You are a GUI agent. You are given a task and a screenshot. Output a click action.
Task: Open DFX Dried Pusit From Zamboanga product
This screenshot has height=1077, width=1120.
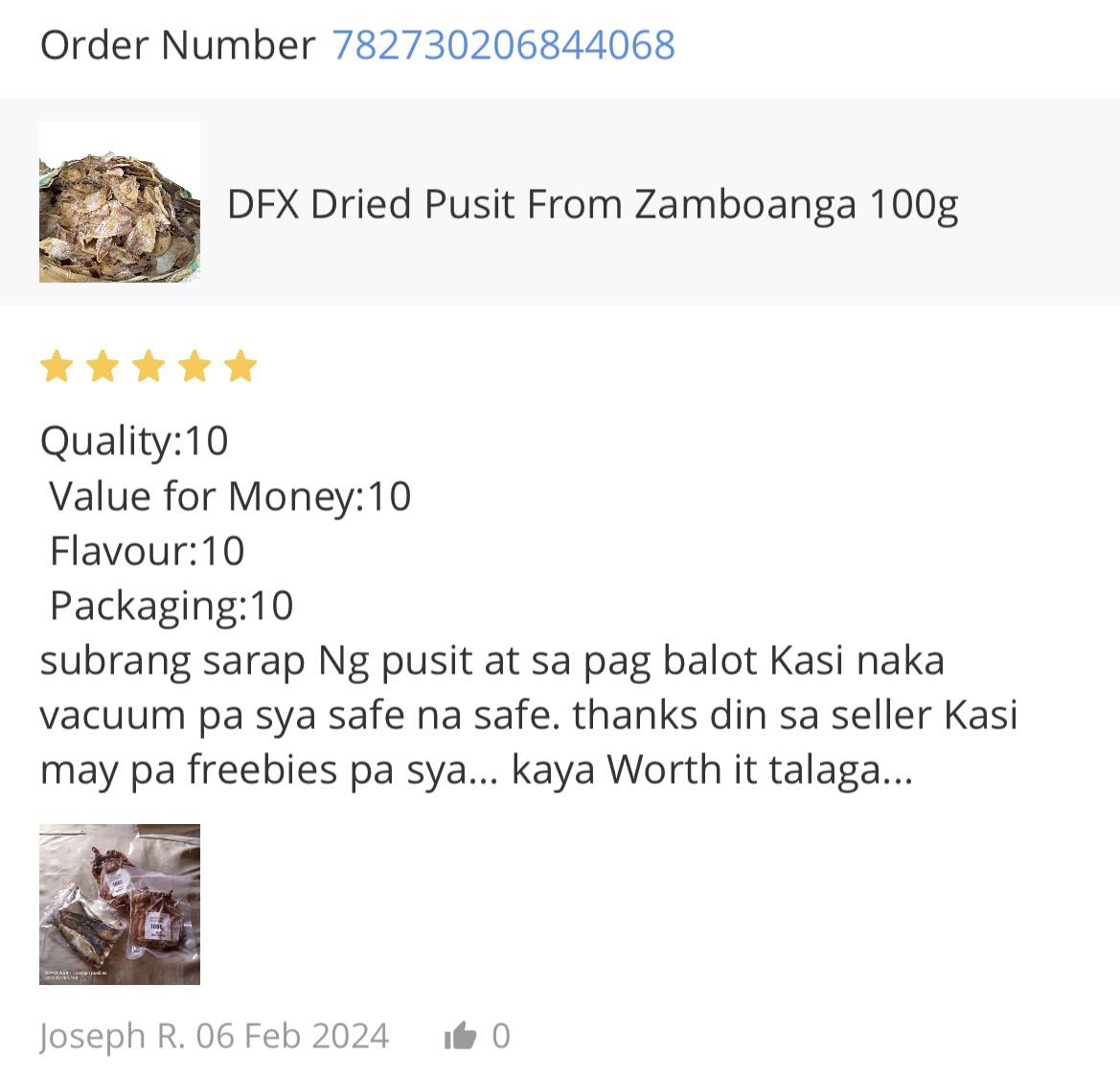point(591,204)
